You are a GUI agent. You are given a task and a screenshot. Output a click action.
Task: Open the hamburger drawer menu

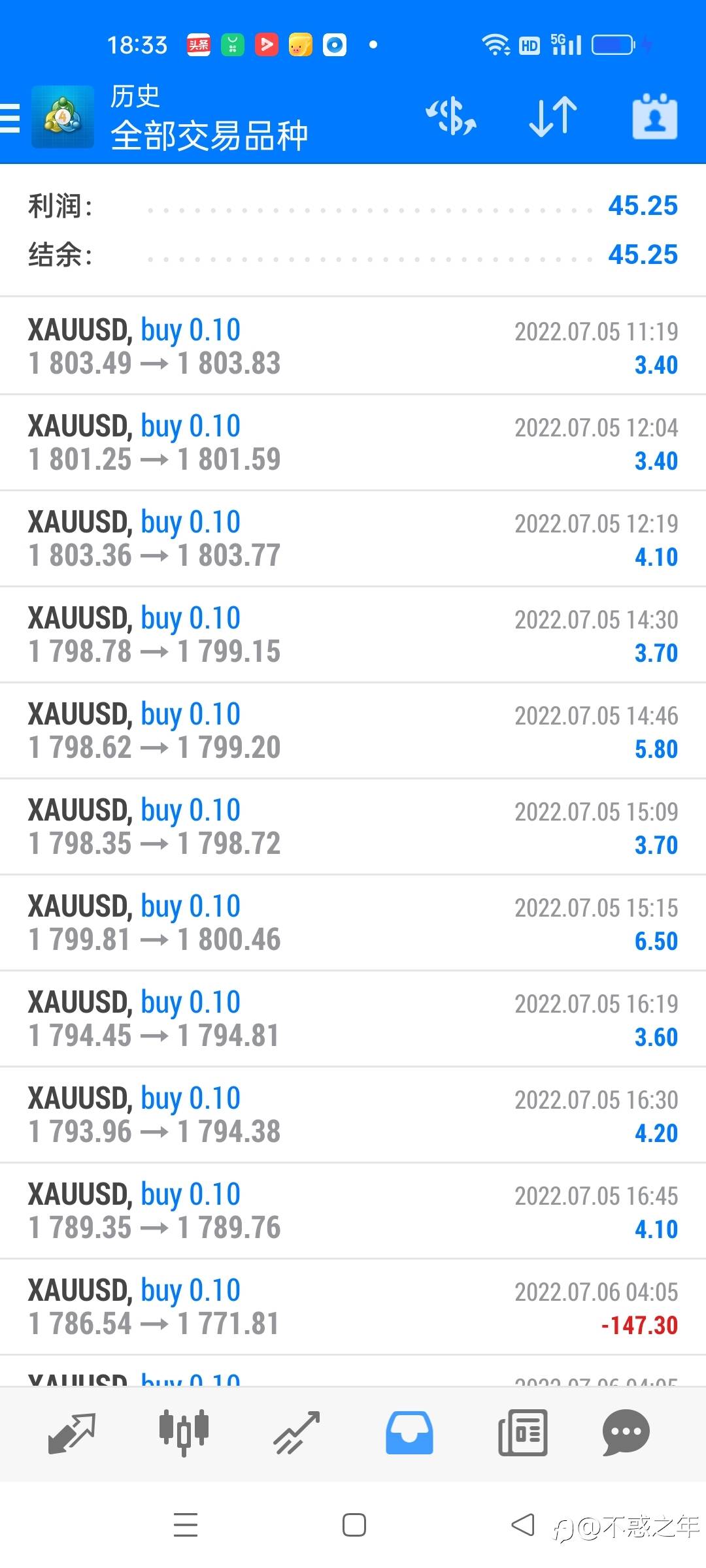(x=10, y=118)
